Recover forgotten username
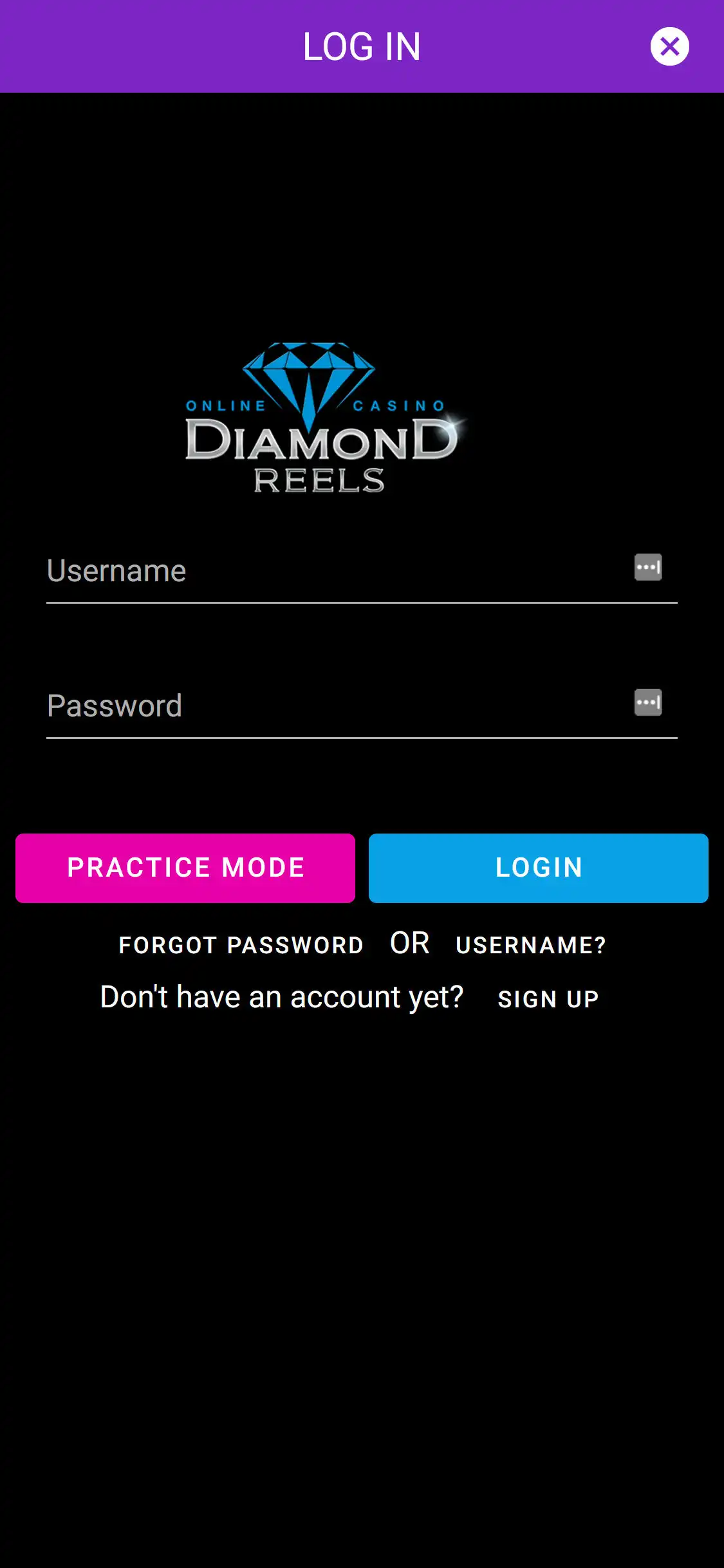The height and width of the screenshot is (1568, 724). pos(530,945)
